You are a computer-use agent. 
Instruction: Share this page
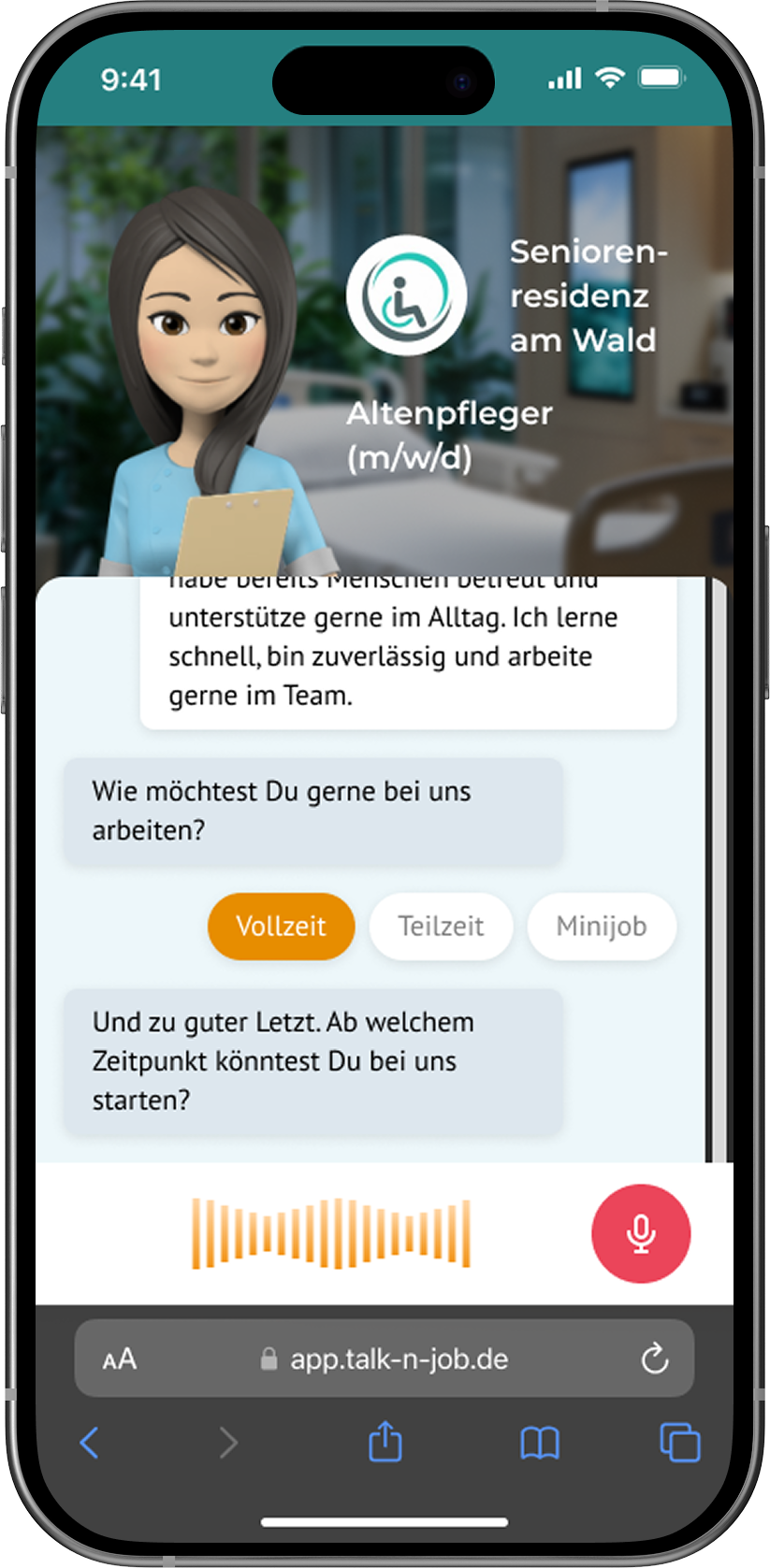(x=385, y=1442)
